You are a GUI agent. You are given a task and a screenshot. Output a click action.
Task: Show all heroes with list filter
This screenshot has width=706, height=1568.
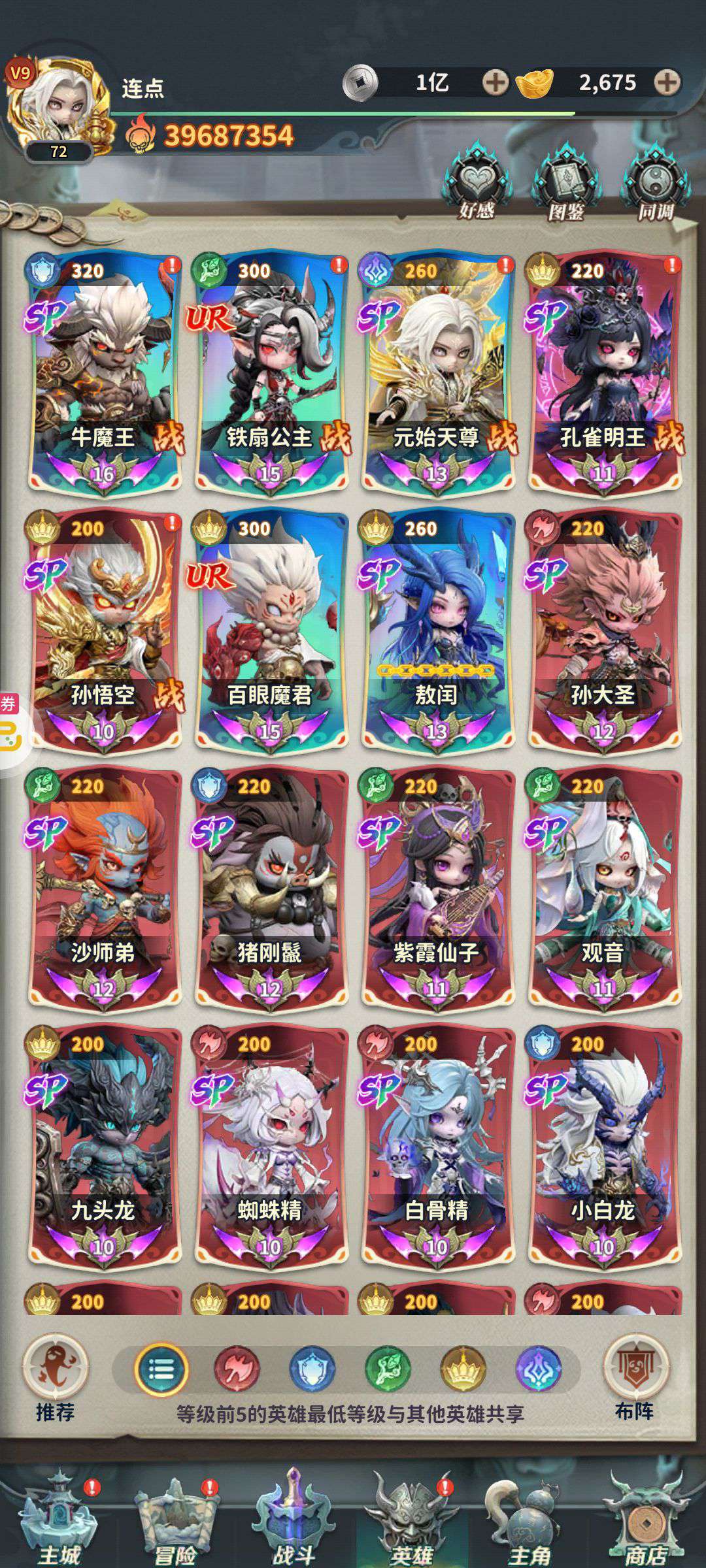pyautogui.click(x=161, y=1368)
